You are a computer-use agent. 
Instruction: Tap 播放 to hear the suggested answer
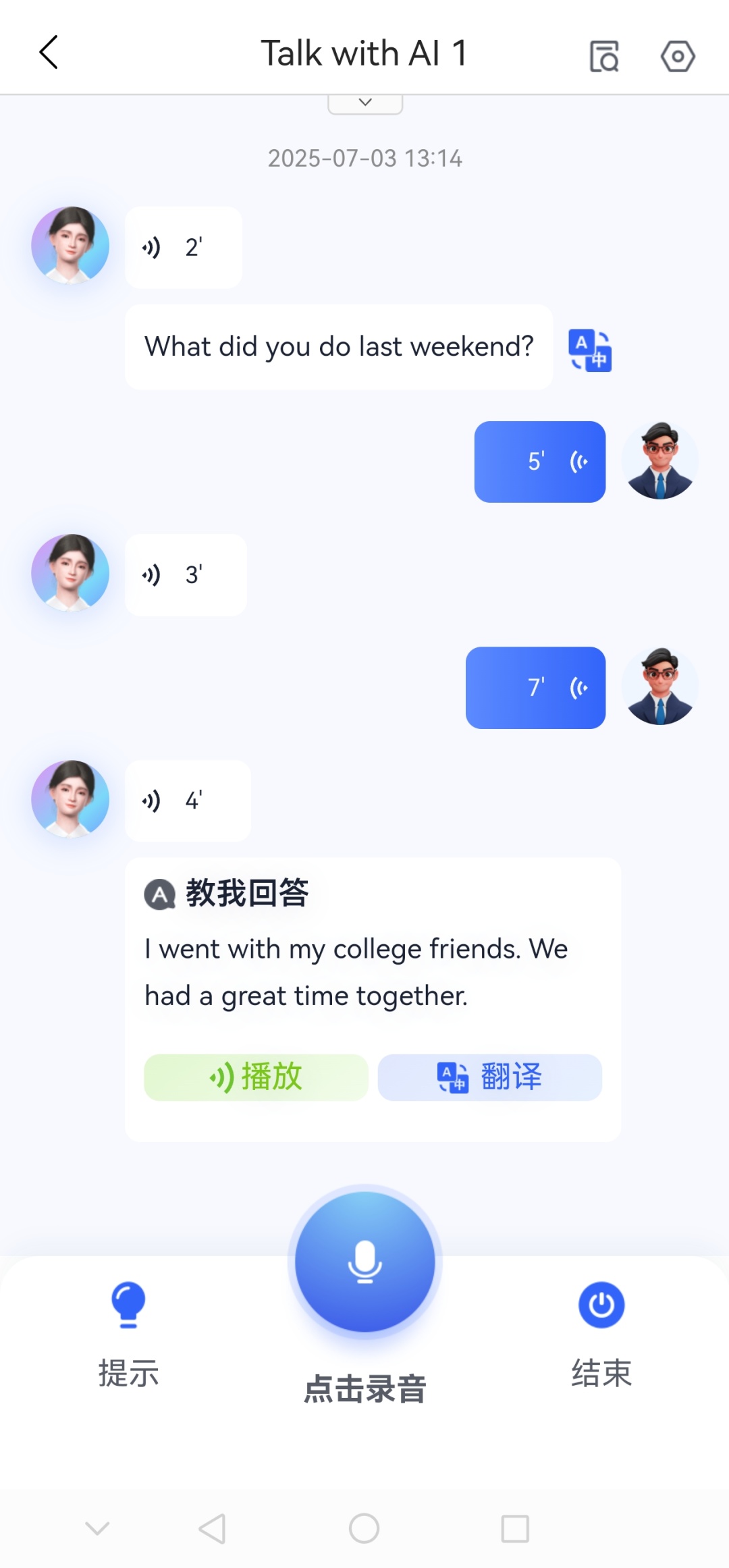(256, 1077)
